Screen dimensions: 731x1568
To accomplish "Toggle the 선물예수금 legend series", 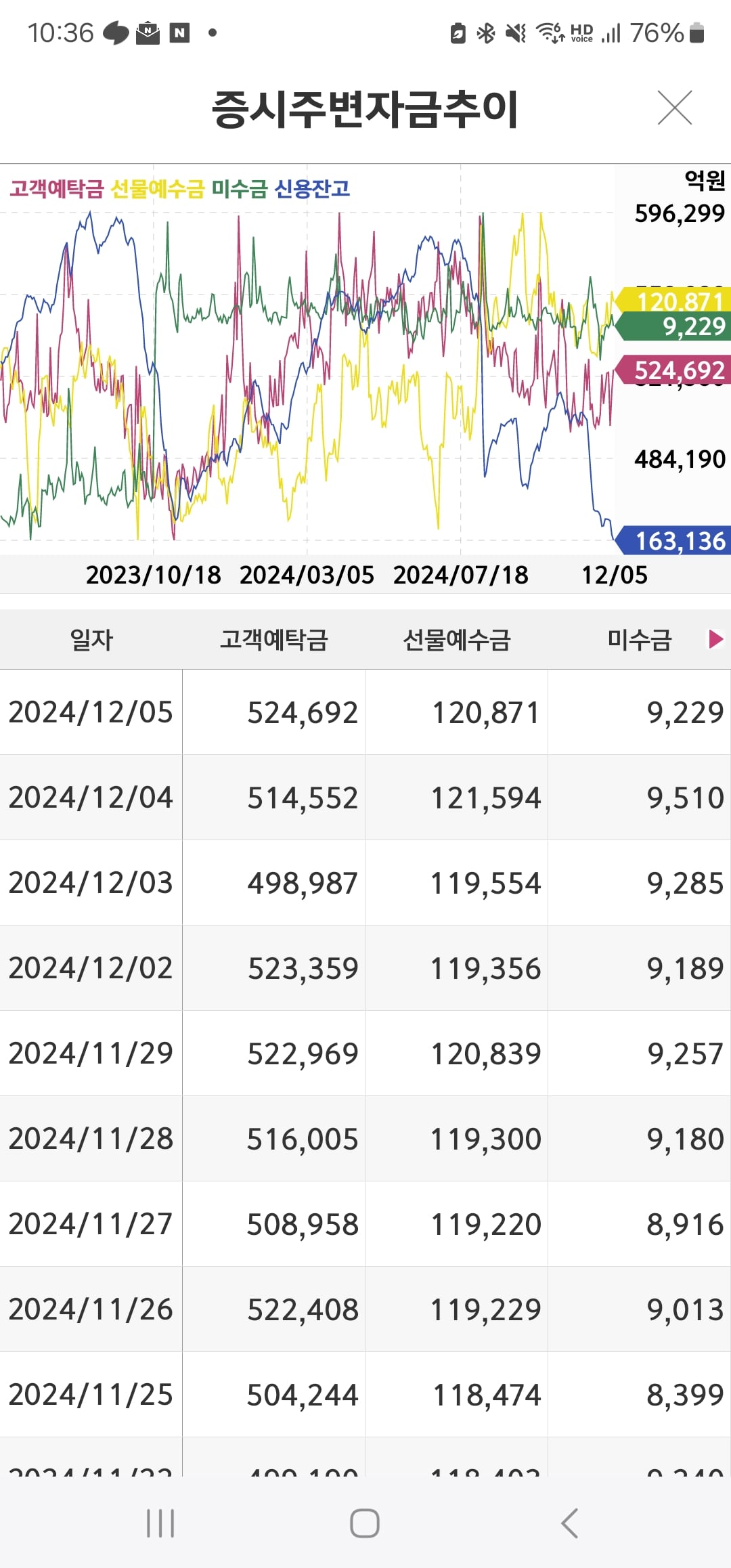I will (x=157, y=188).
